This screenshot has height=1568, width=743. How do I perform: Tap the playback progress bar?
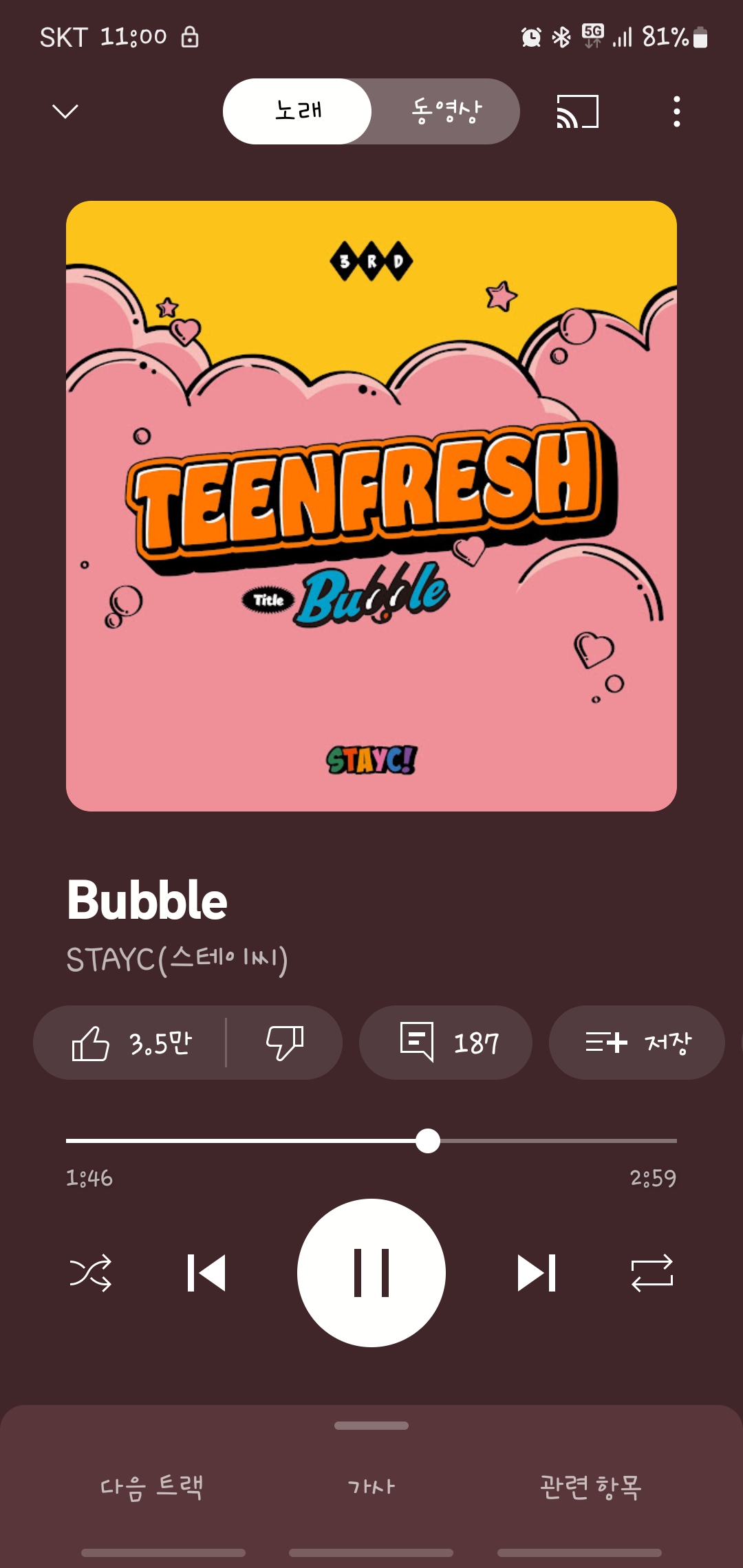pyautogui.click(x=371, y=1140)
